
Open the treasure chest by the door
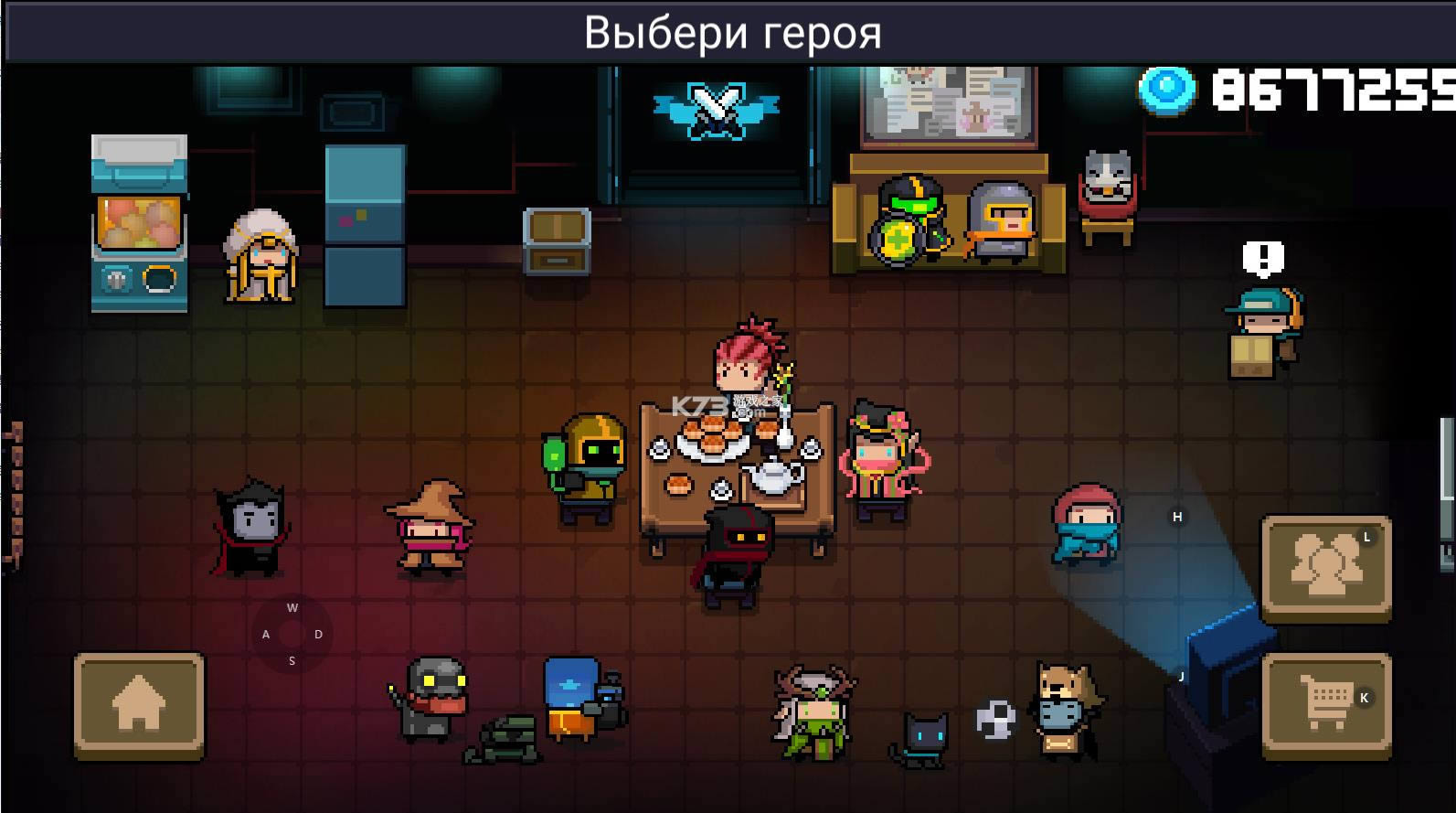[557, 241]
